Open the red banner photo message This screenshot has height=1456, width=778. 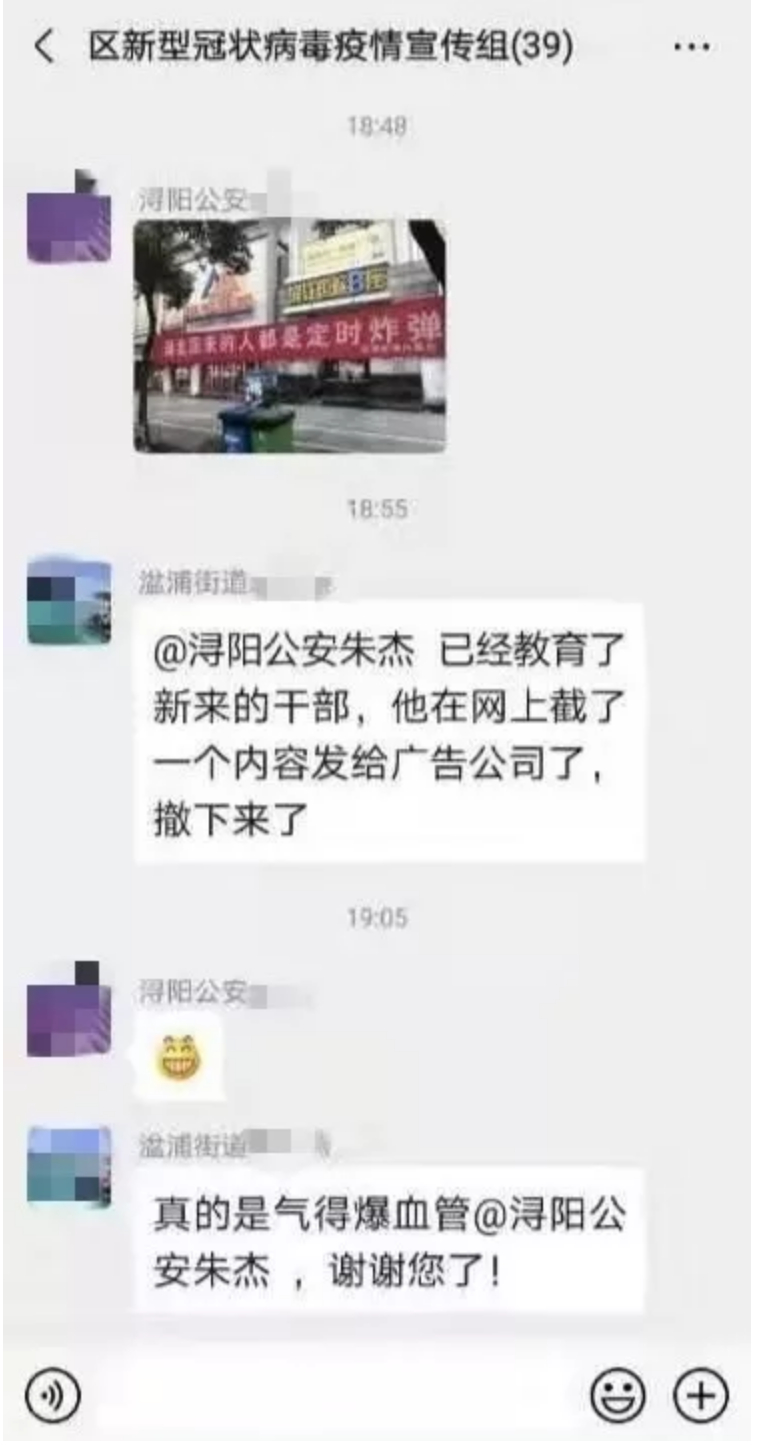tap(290, 336)
